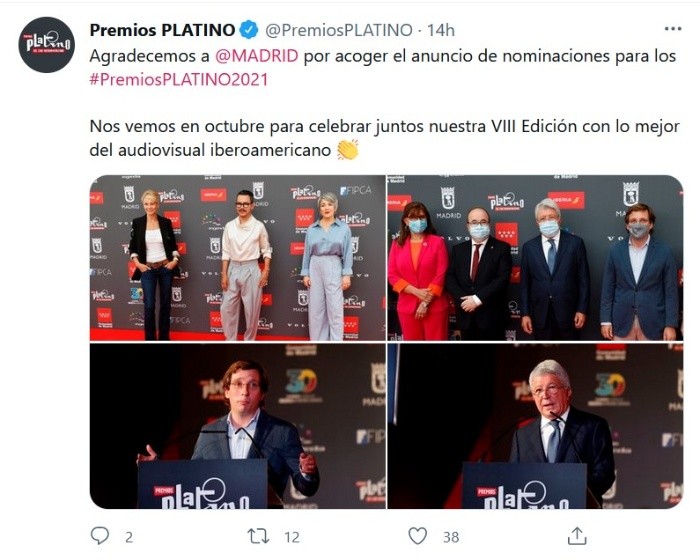Open the Premios PLATINO profile avatar
The image size is (700, 560).
pos(47,45)
